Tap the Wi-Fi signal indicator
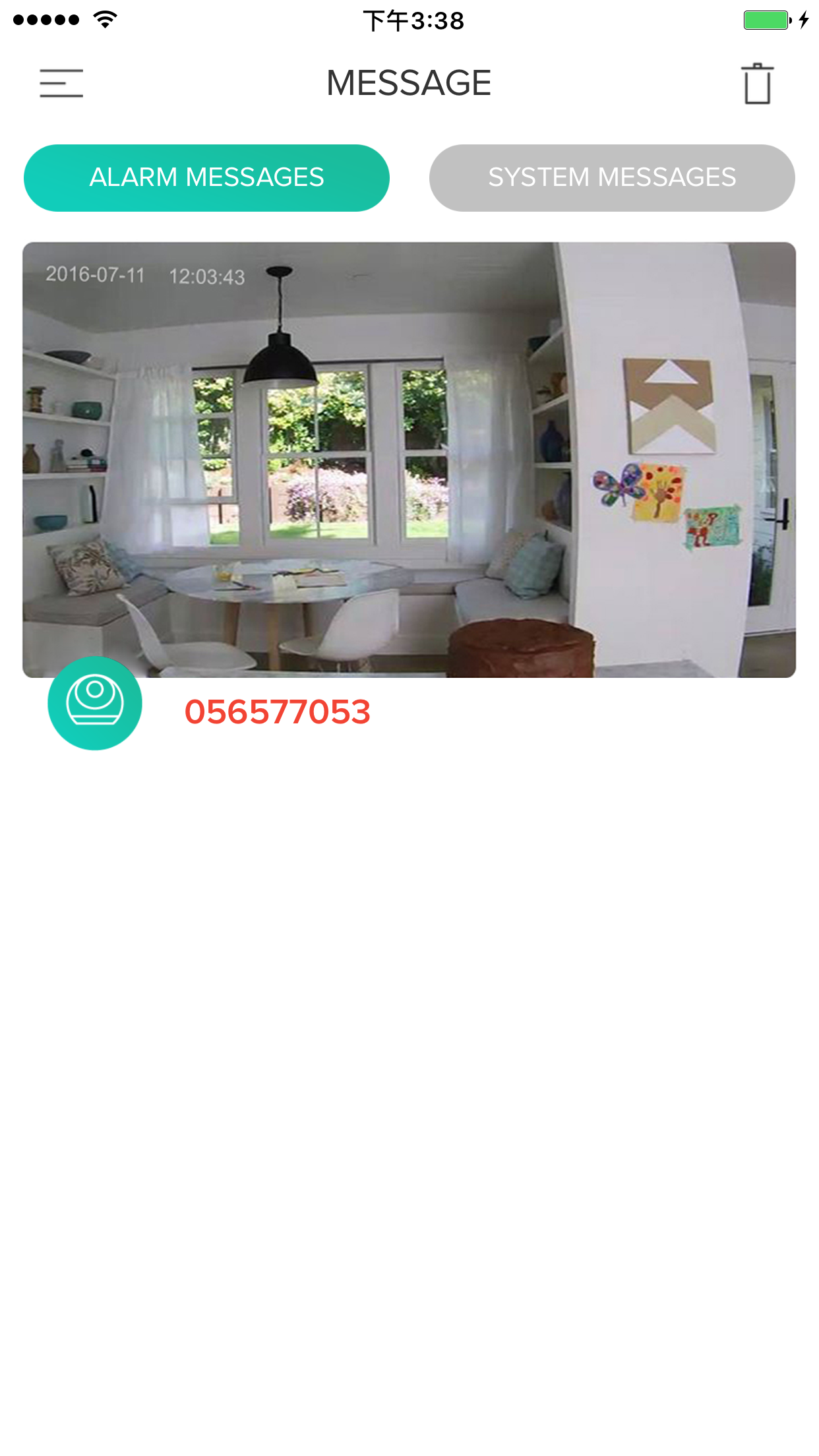 click(x=104, y=19)
